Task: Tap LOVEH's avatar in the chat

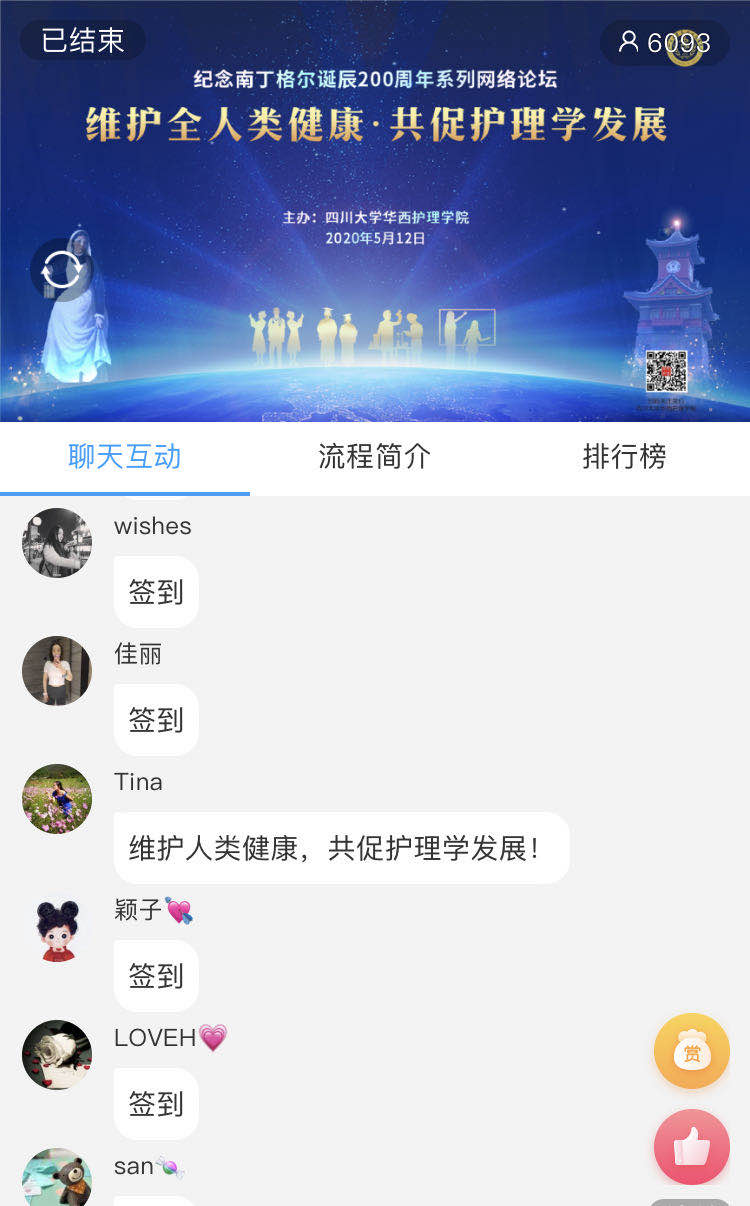Action: tap(57, 1055)
